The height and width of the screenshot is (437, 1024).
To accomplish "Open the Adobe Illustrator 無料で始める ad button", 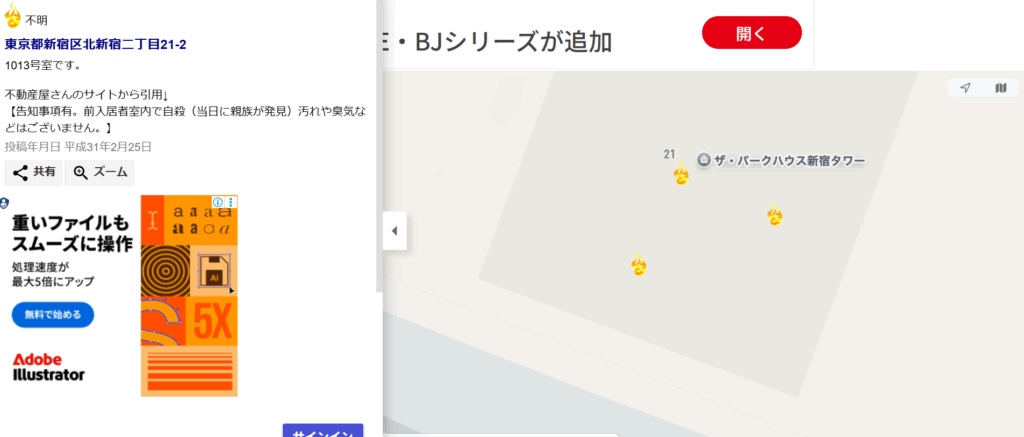I will click(53, 315).
